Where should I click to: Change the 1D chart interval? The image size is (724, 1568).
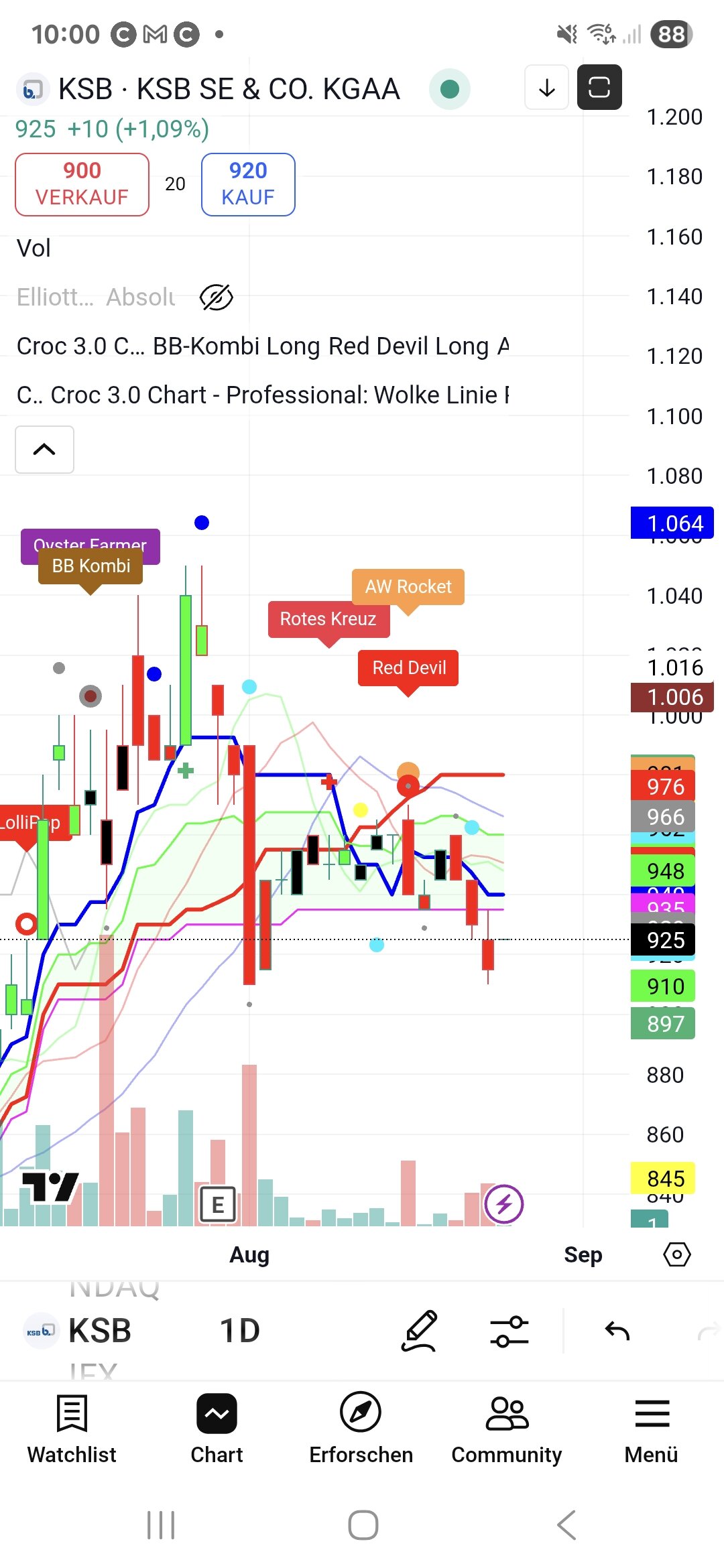[x=239, y=1330]
